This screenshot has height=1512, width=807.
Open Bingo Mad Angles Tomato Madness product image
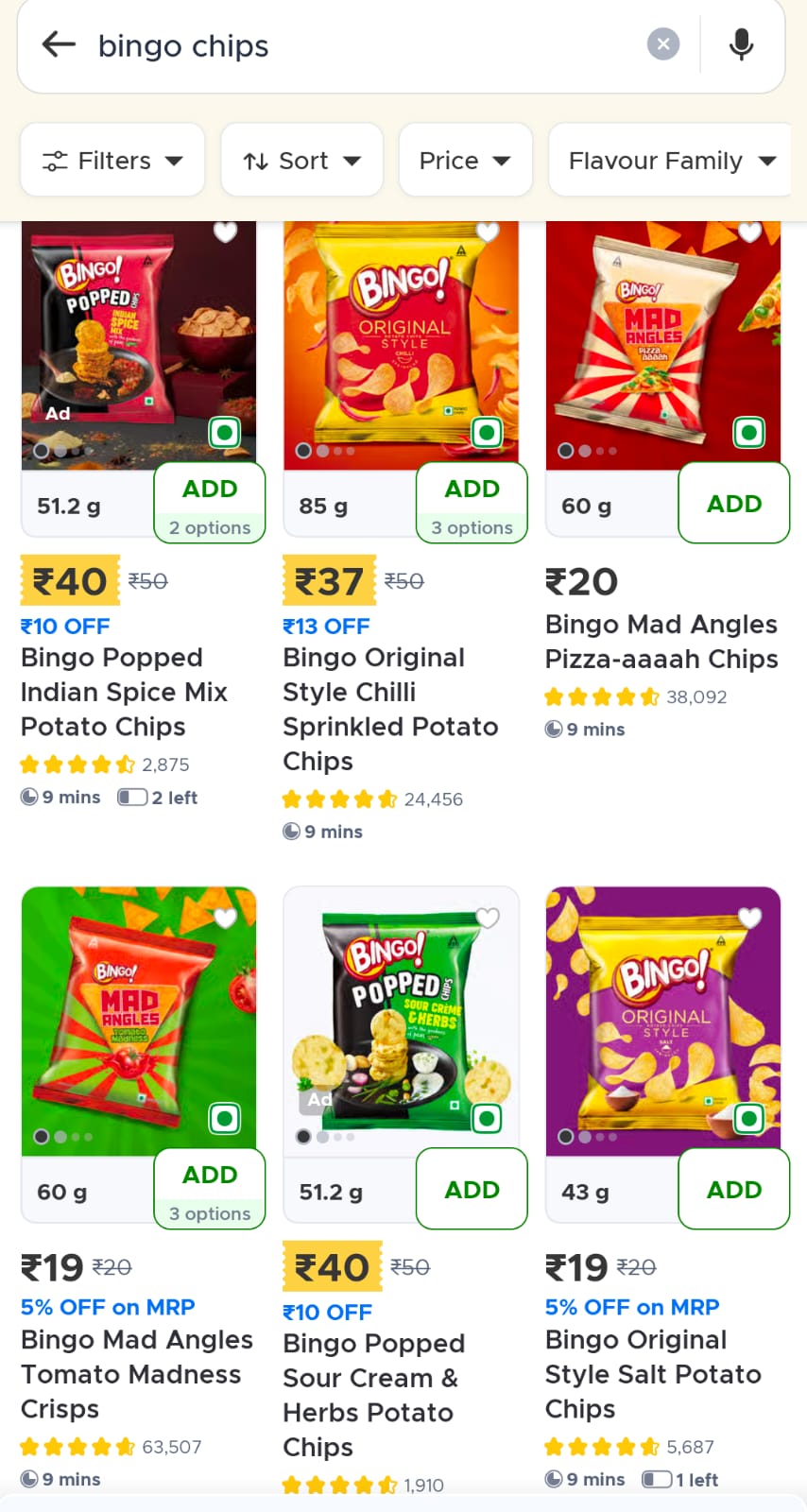click(x=139, y=1021)
